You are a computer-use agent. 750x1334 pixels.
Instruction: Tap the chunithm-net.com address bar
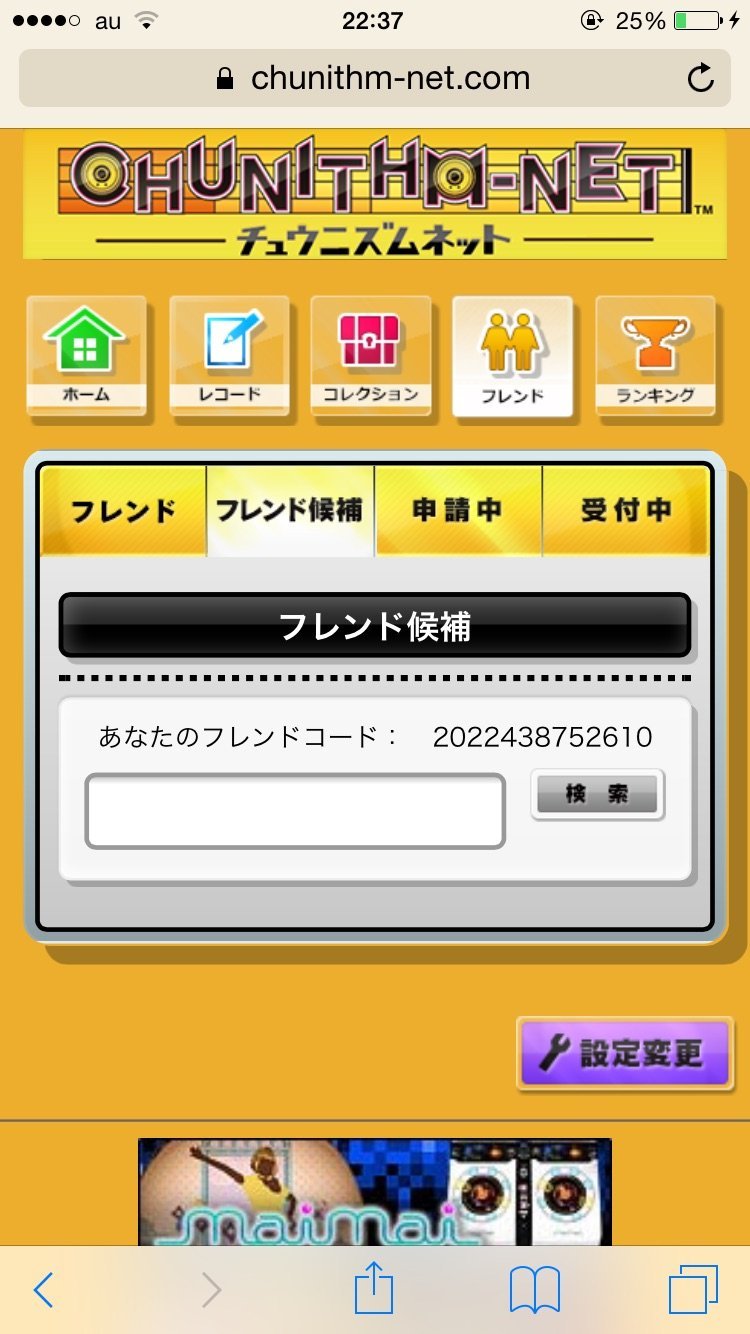[374, 78]
